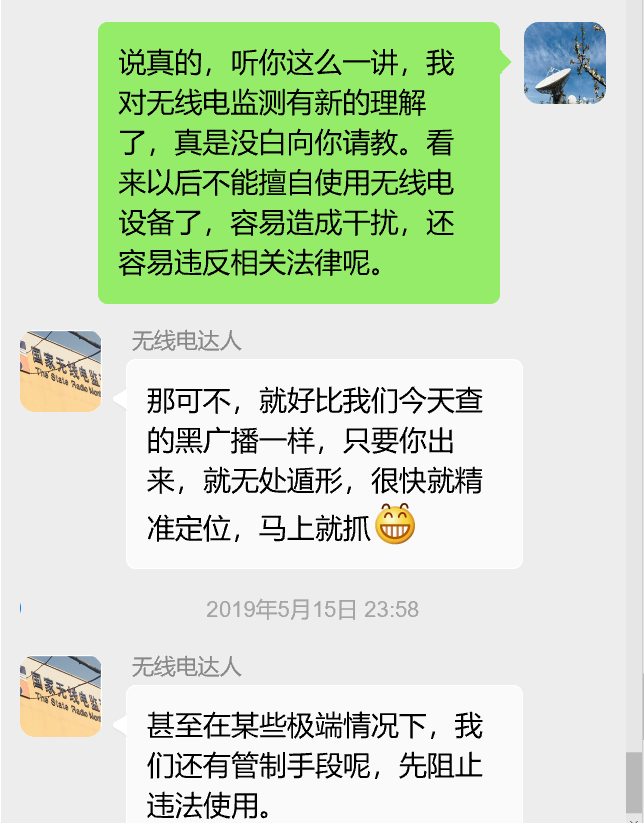The height and width of the screenshot is (823, 644).
Task: Open 无线电达人's avatar beside the 那可不 message
Action: (x=61, y=371)
